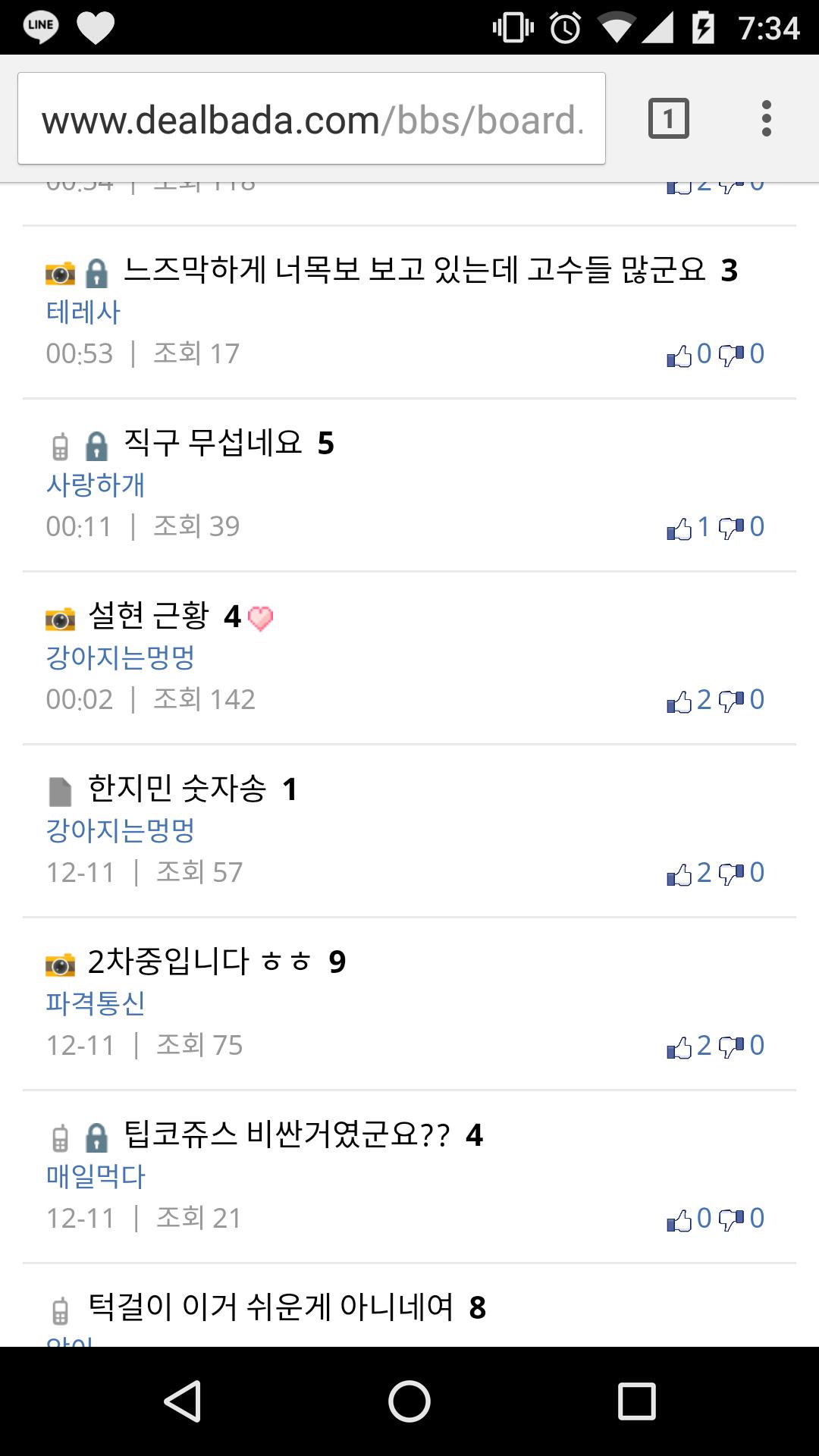This screenshot has height=1456, width=819.
Task: Open the post '설현 근황'
Action: coord(149,617)
